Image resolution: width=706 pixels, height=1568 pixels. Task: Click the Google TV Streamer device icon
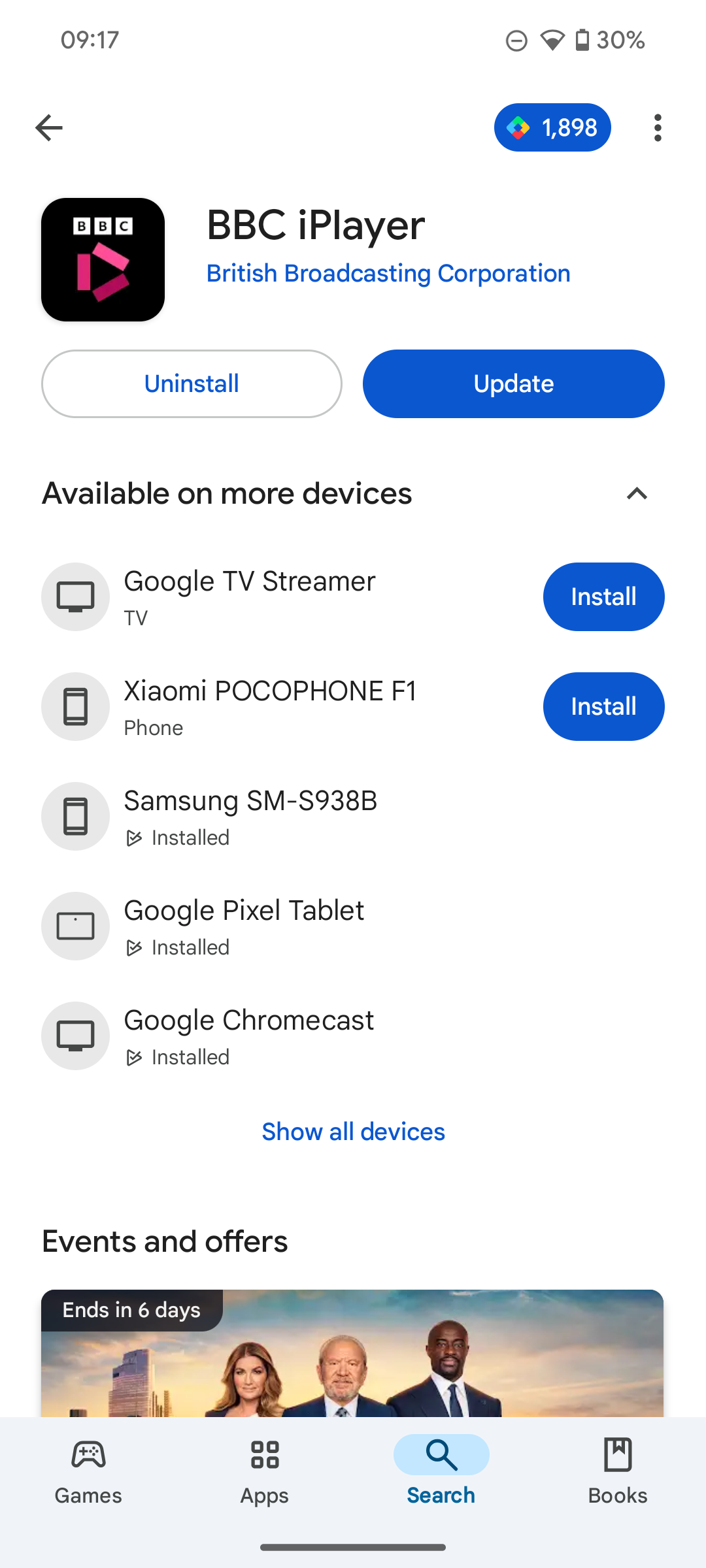tap(75, 596)
